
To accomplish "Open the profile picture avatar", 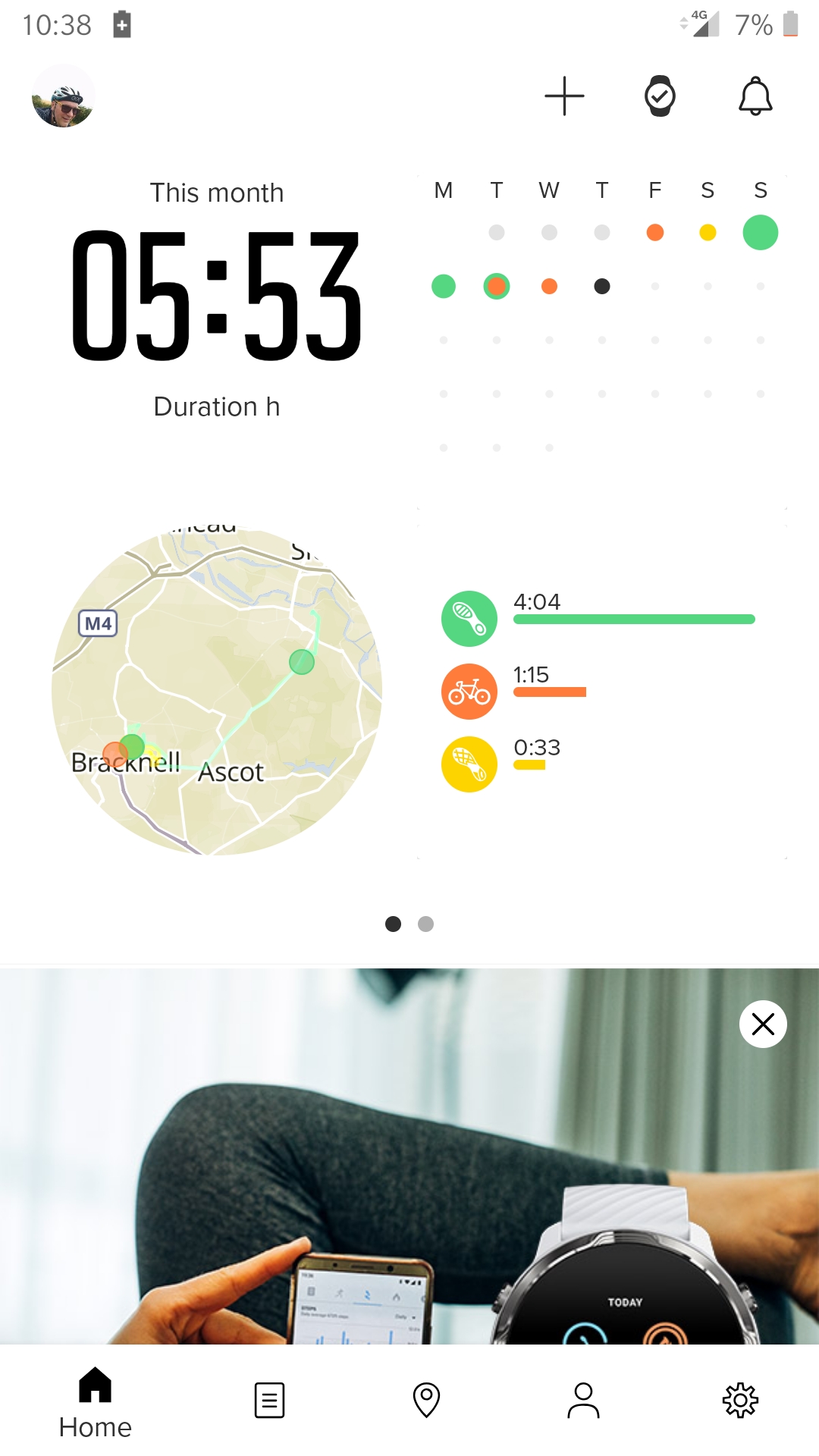I will (63, 96).
